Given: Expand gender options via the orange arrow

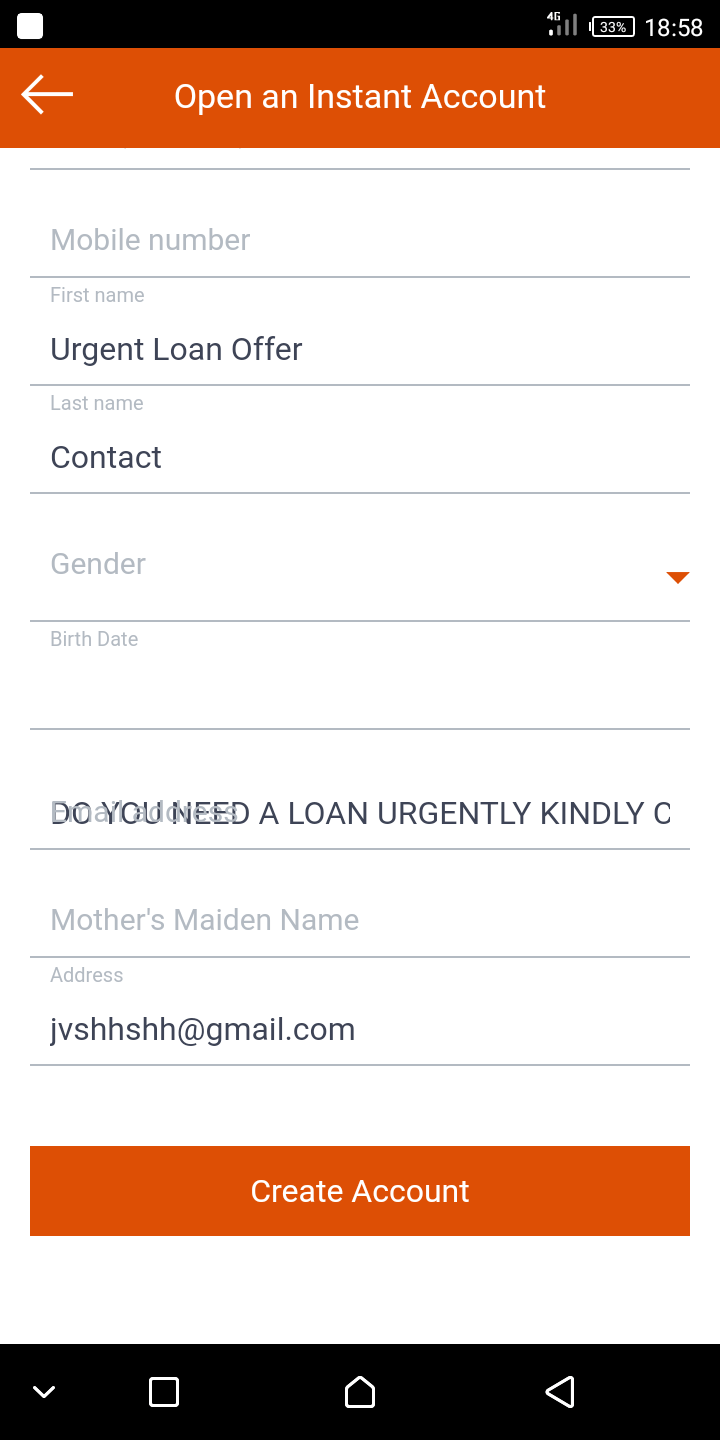Looking at the screenshot, I should pos(677,577).
